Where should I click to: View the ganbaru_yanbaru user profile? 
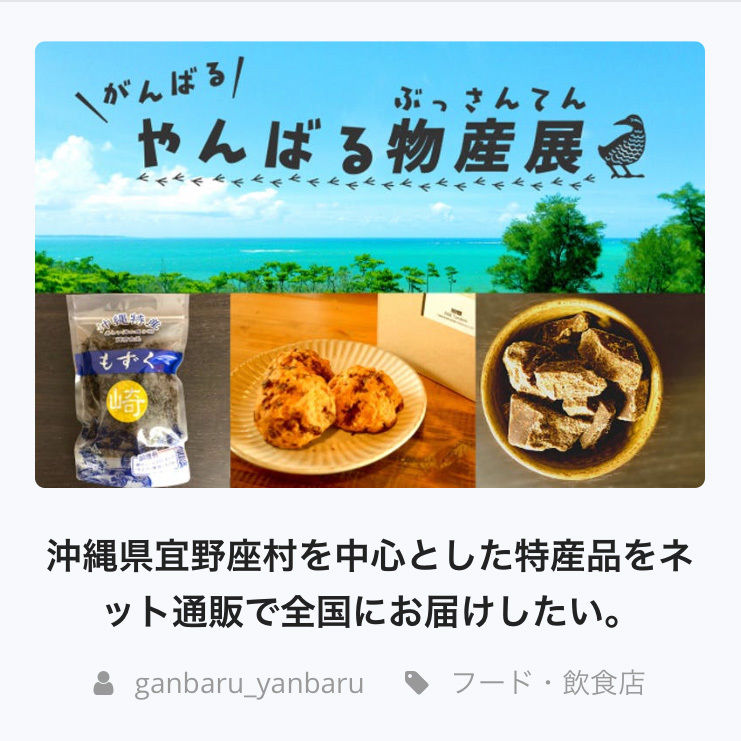coord(249,684)
